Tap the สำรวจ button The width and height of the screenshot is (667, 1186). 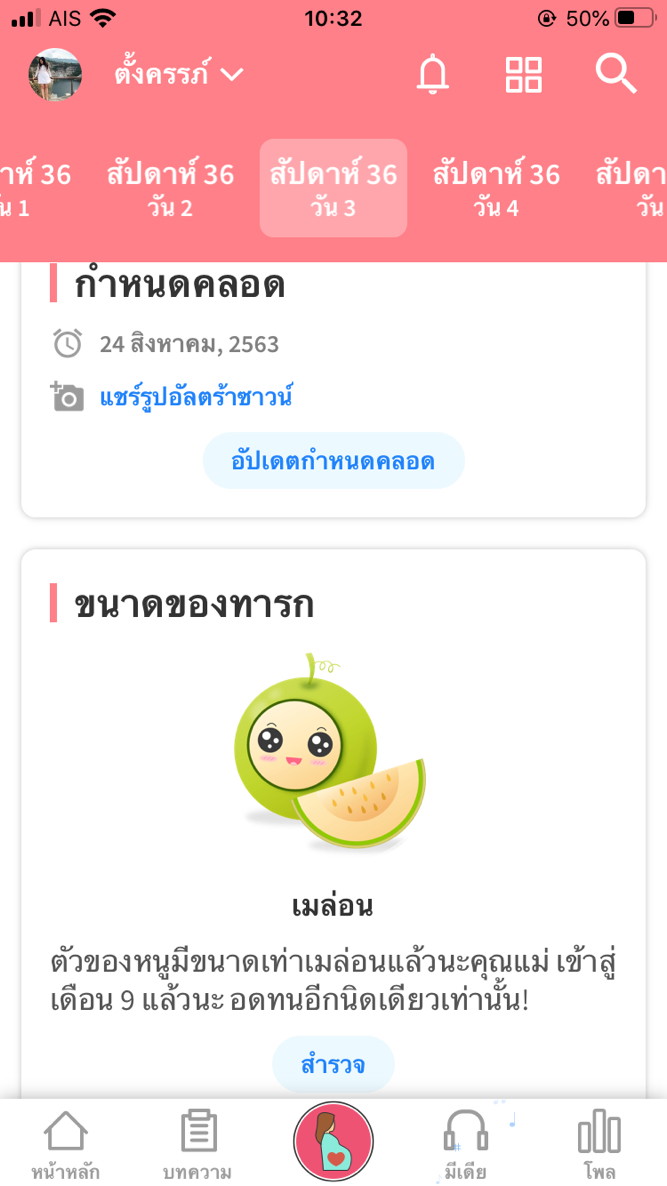coord(333,1064)
